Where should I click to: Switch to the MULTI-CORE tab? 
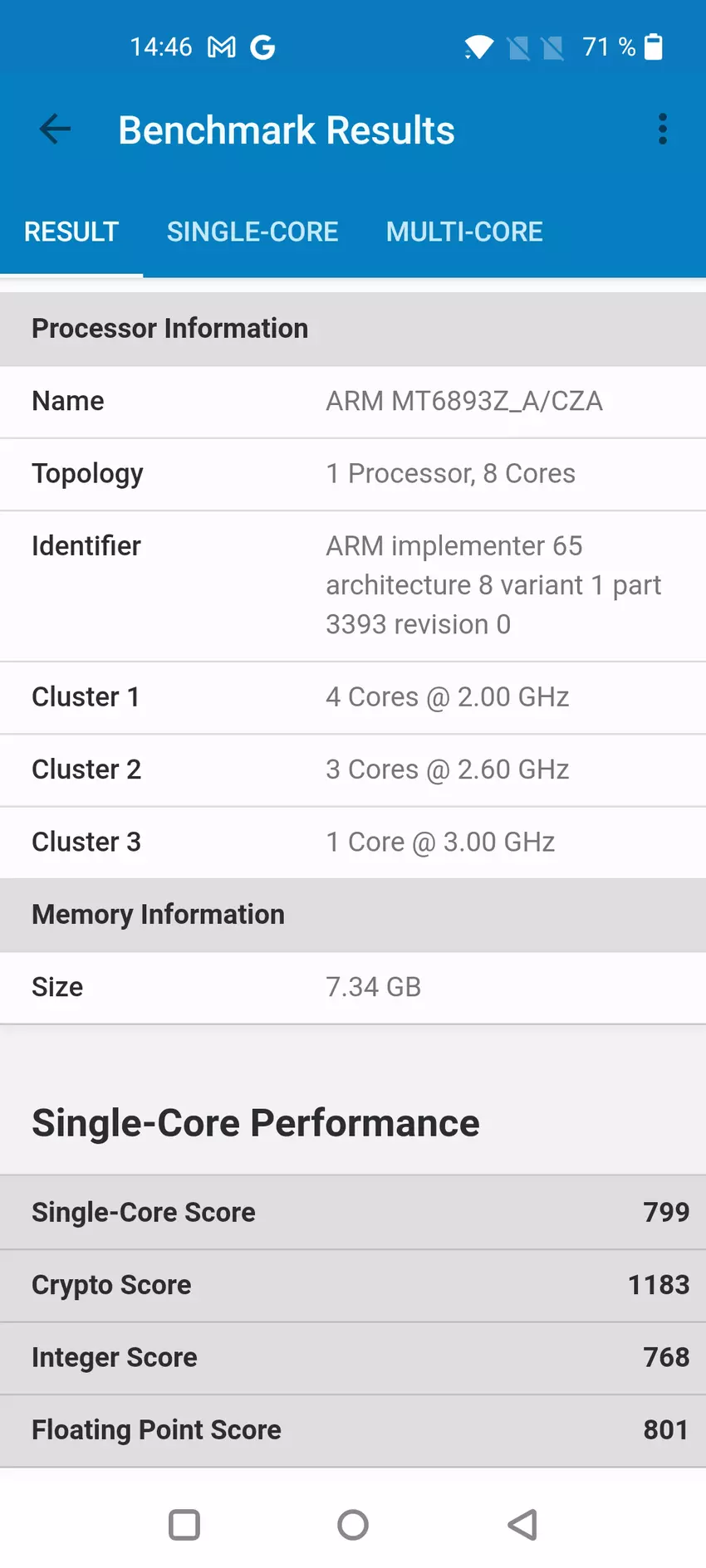point(464,232)
